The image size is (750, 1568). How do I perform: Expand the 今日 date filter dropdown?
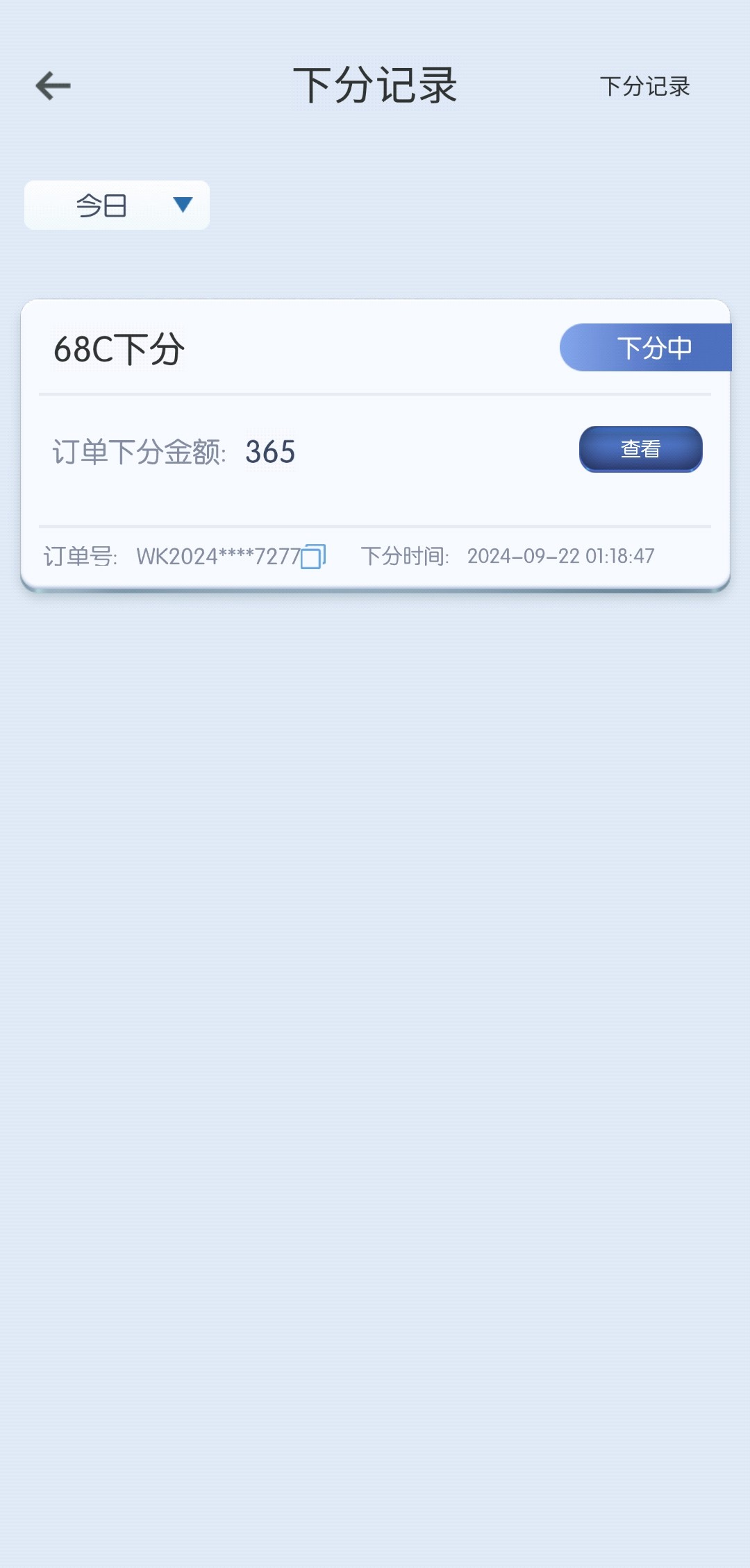tap(117, 205)
